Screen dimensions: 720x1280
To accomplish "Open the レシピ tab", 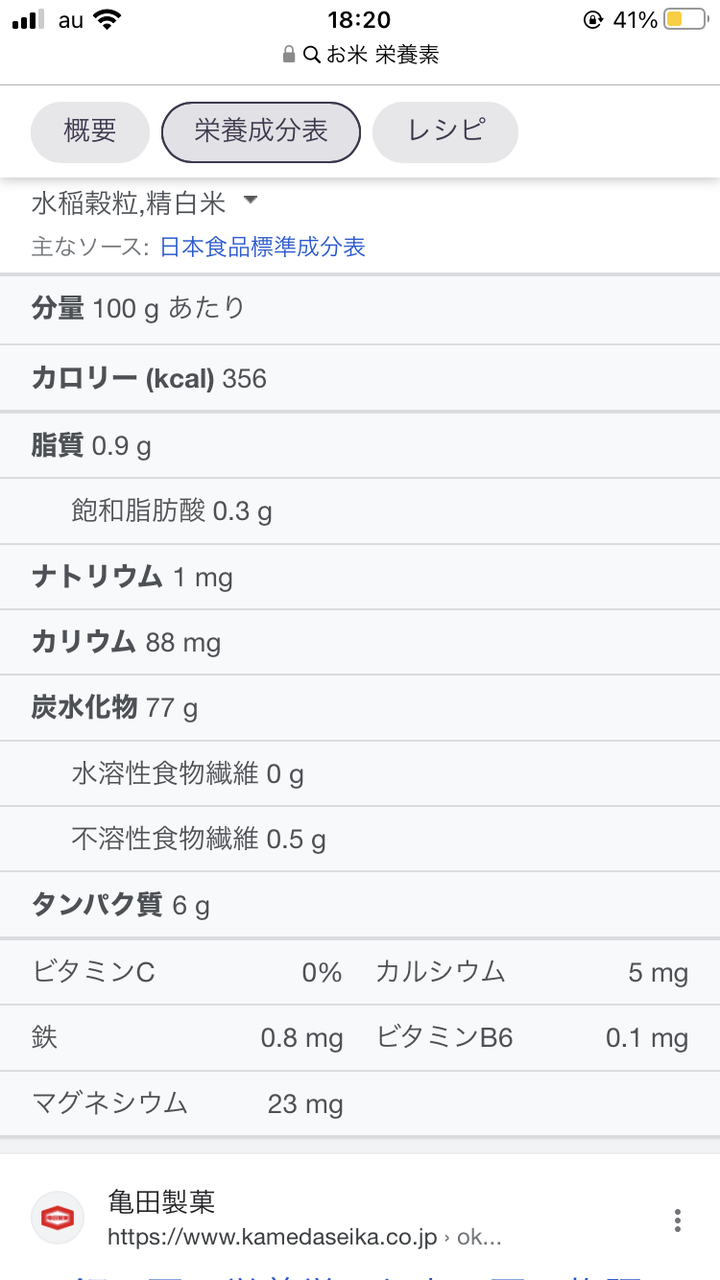I will coord(446,131).
